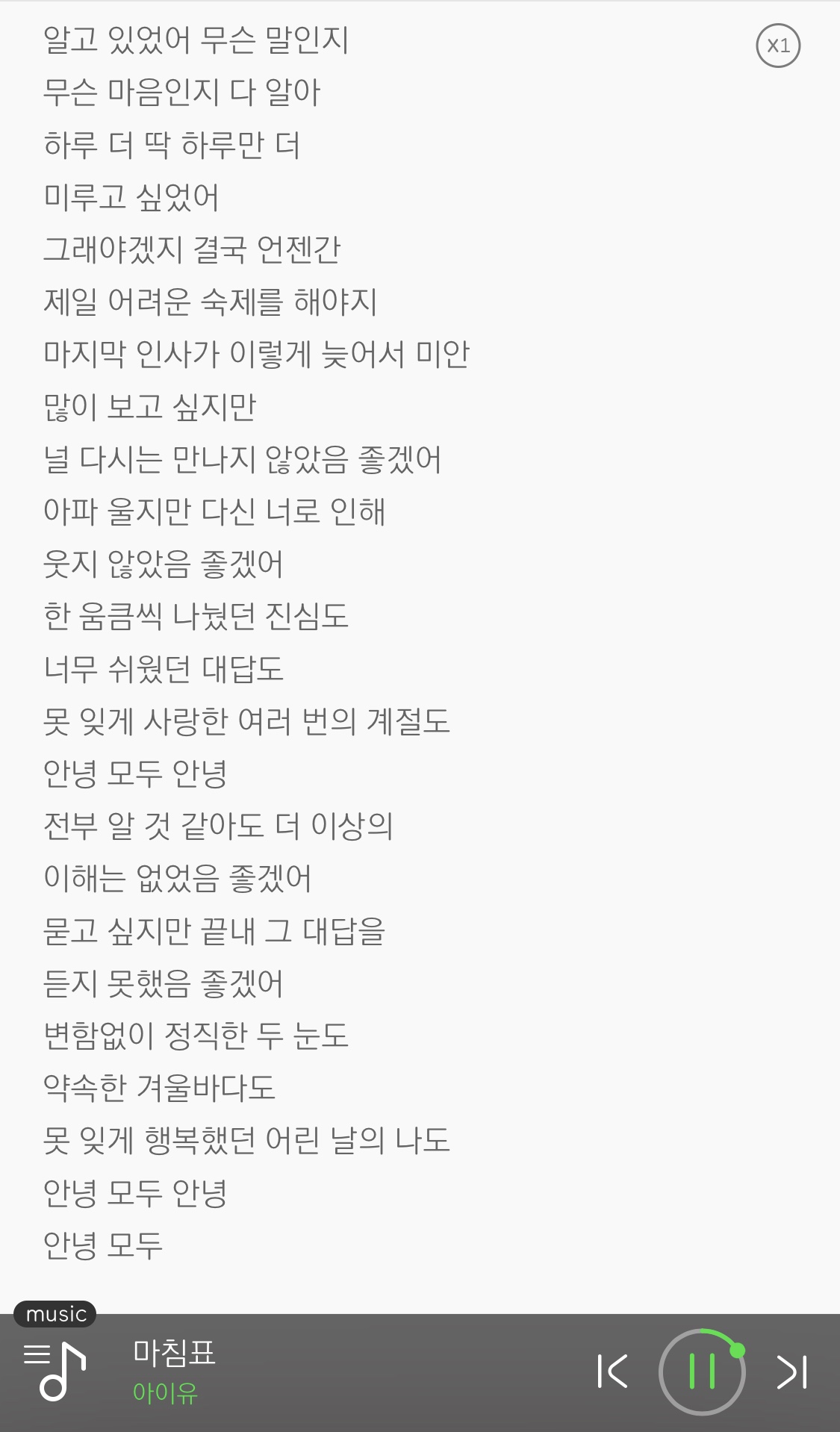Click the lyric 약속한 겨울바다도

pyautogui.click(x=158, y=1088)
